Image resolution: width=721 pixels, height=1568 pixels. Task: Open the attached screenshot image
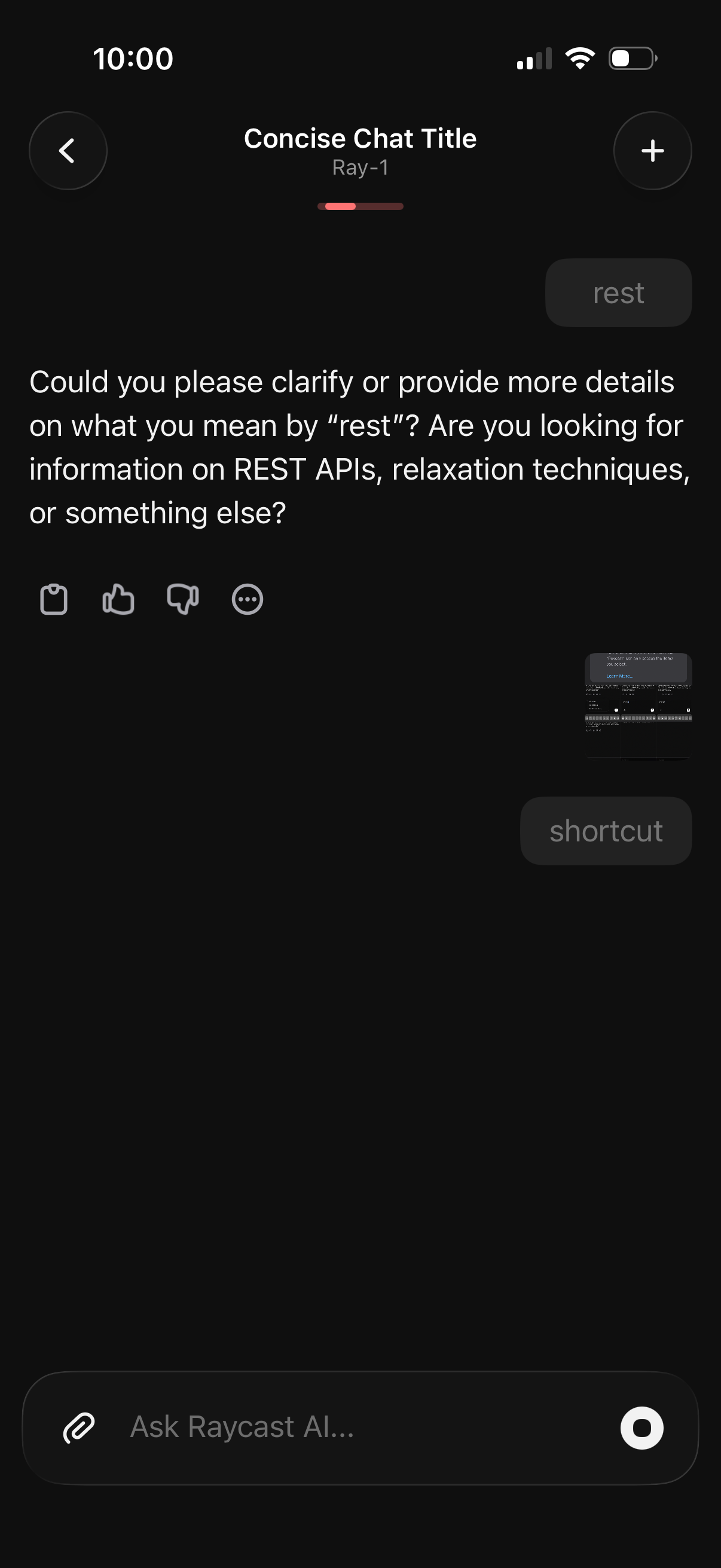pos(638,706)
